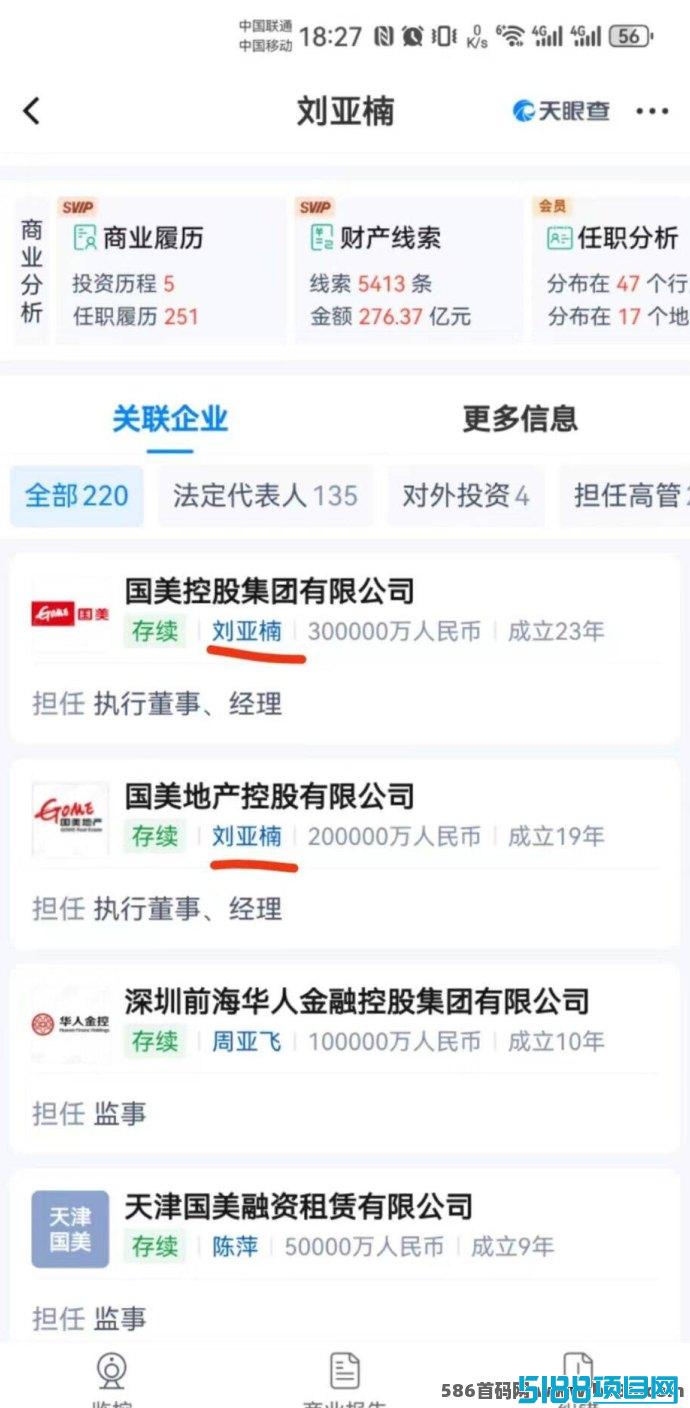Filter by 担任高管 chip
The image size is (690, 1408).
click(x=625, y=496)
